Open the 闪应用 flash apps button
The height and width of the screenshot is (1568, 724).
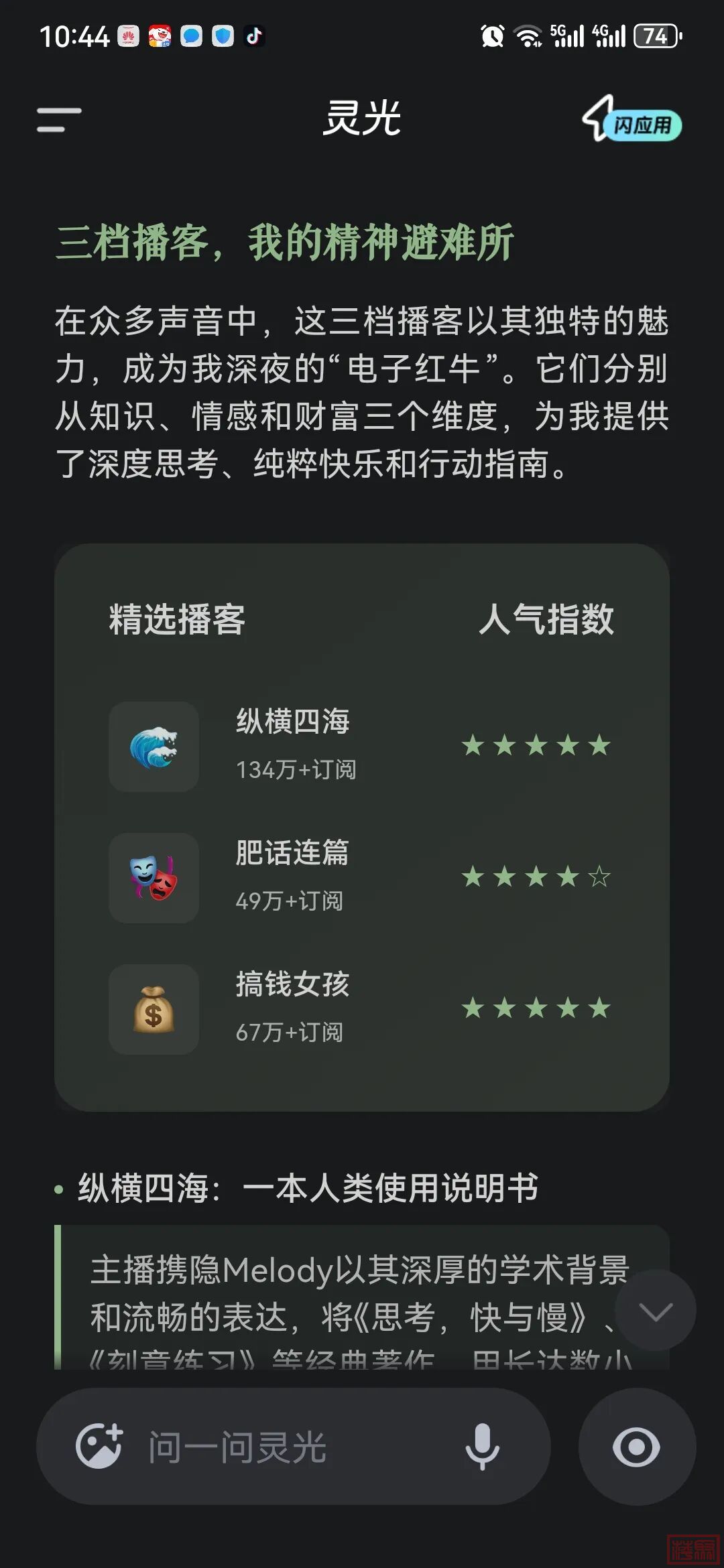coord(631,121)
